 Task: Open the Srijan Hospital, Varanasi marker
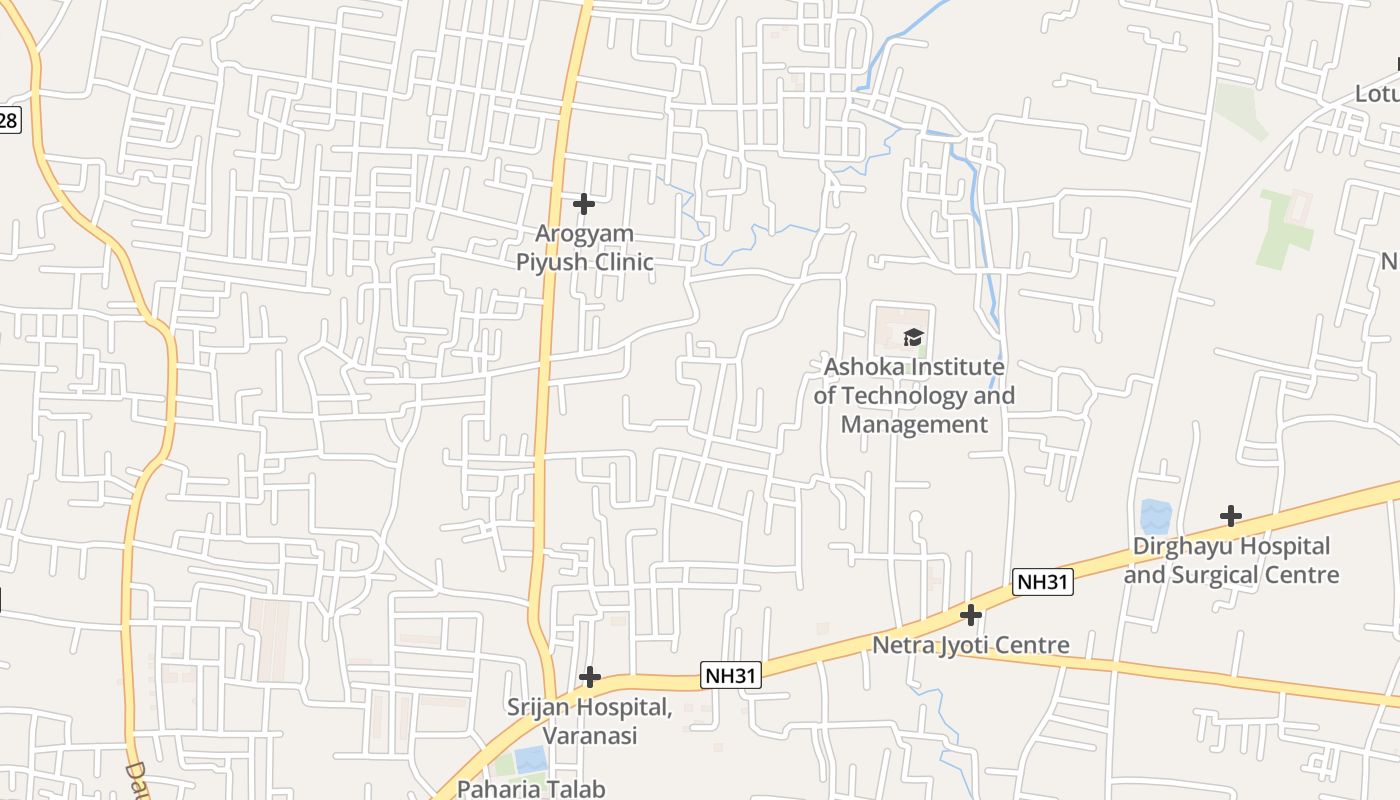(x=590, y=677)
